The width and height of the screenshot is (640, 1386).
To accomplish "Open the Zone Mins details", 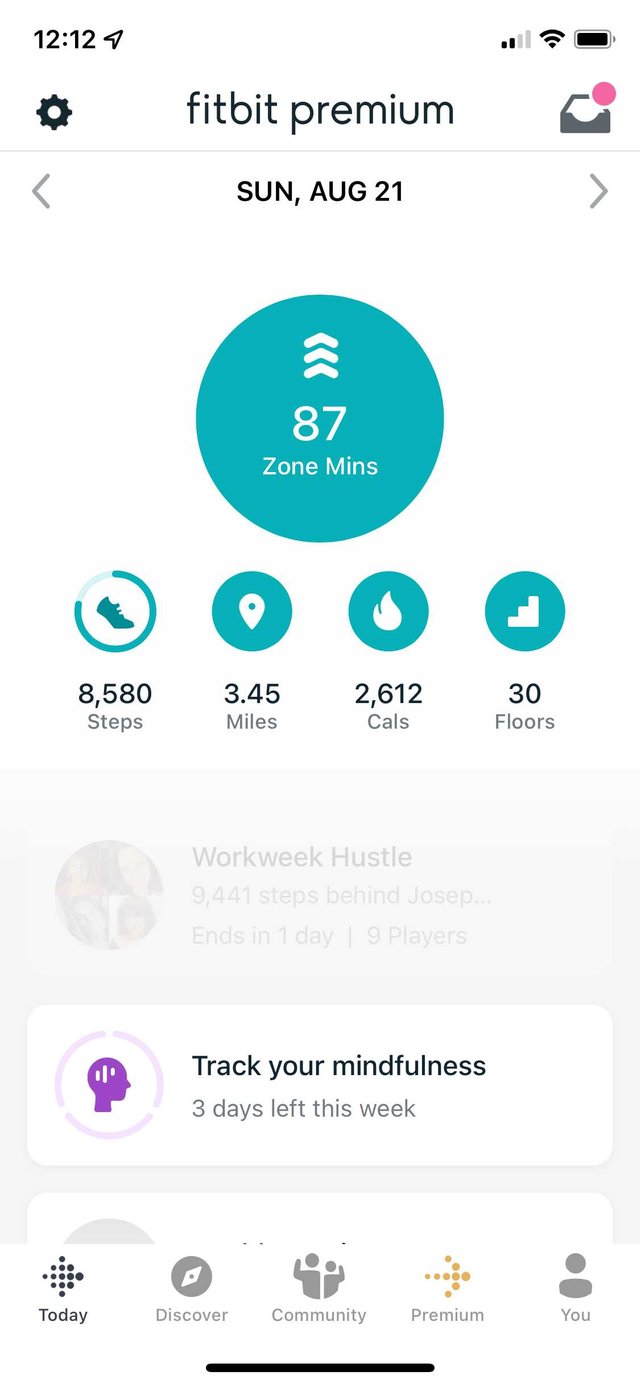I will 320,418.
